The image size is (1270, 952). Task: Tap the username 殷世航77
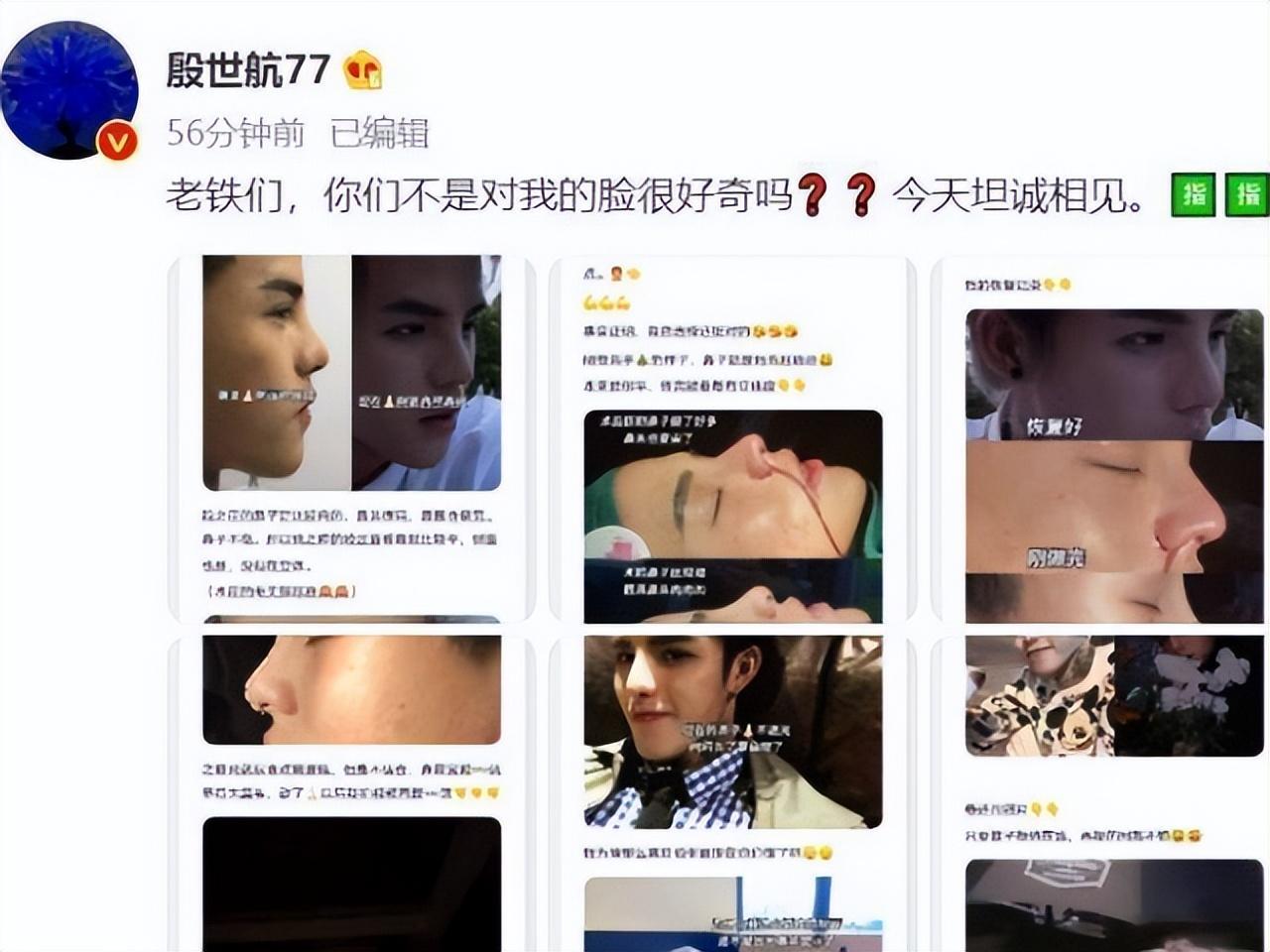pyautogui.click(x=248, y=70)
